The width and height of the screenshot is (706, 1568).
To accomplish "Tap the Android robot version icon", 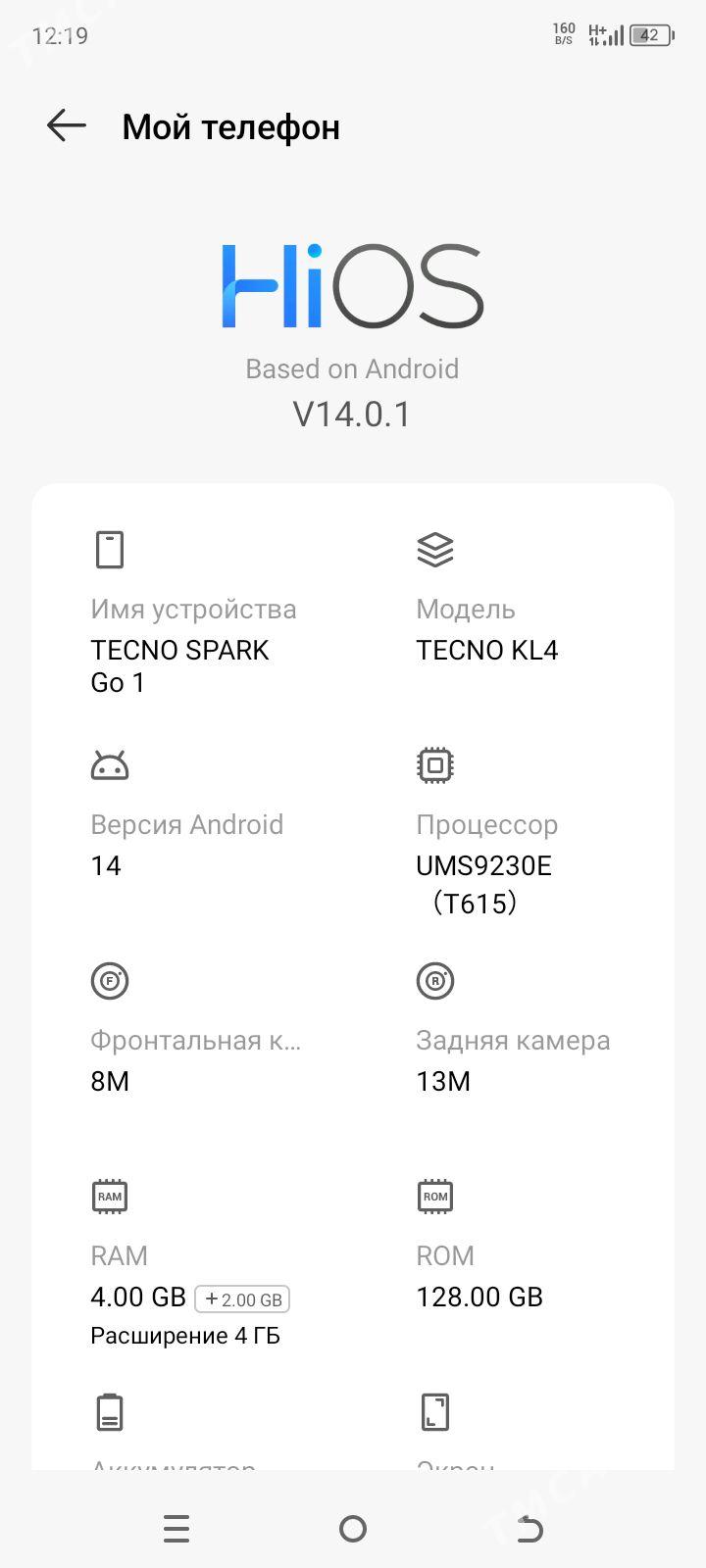I will [110, 764].
